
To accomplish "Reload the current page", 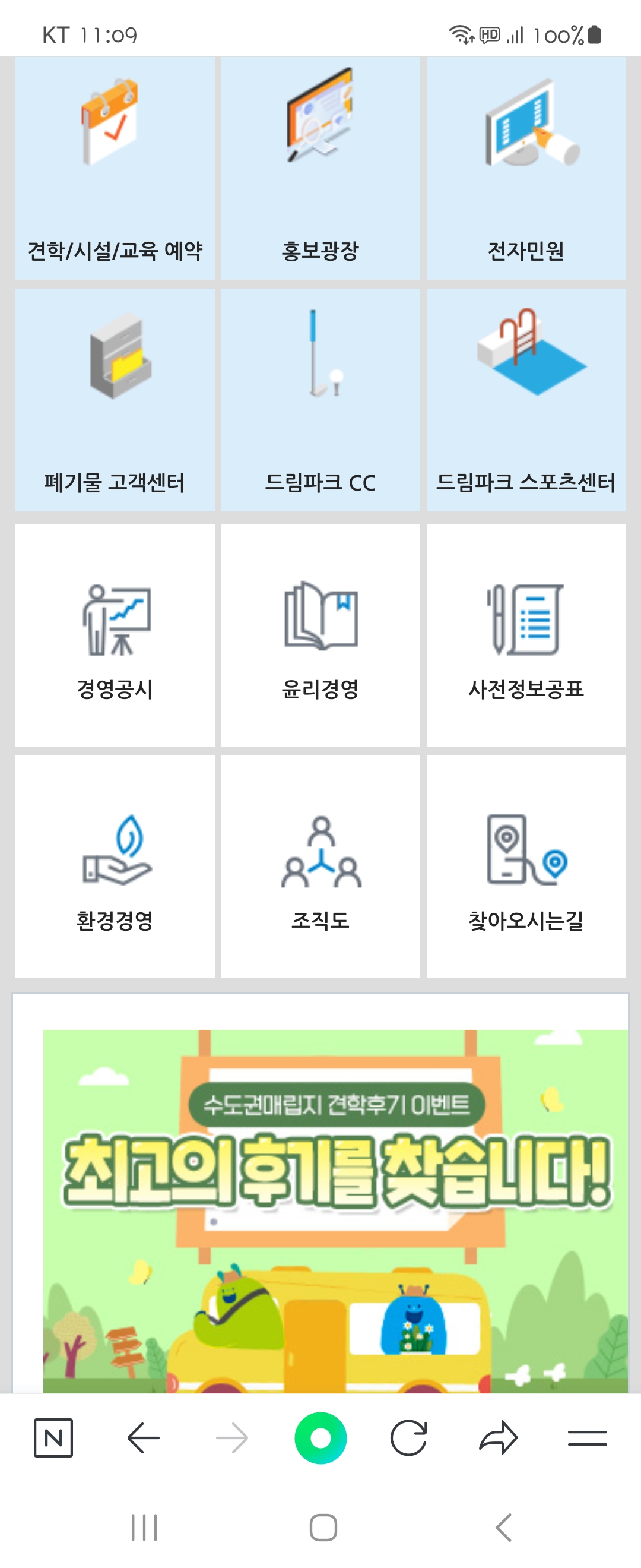I will [x=409, y=1438].
